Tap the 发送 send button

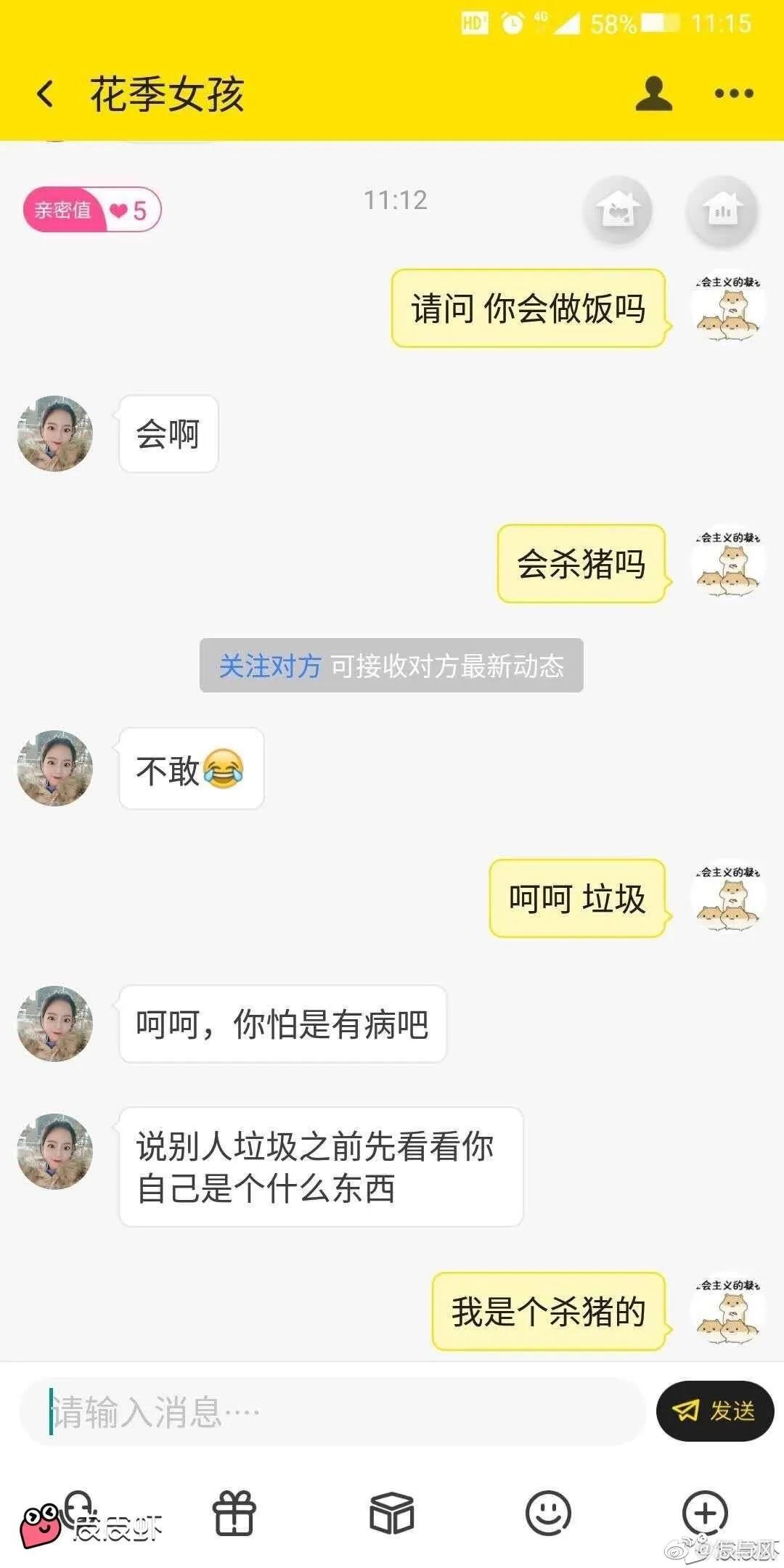[715, 1410]
